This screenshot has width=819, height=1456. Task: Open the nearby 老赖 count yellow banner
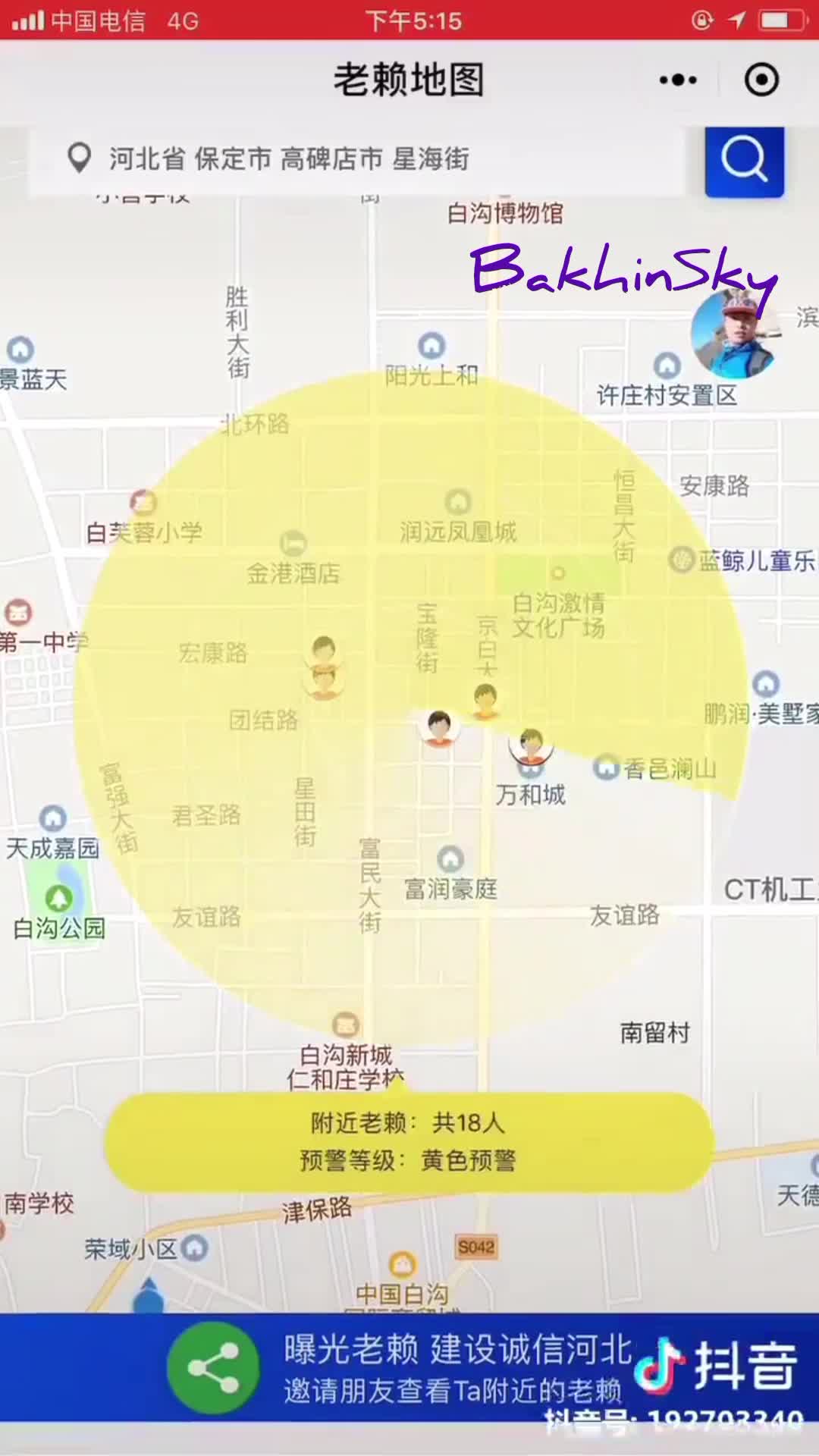pyautogui.click(x=409, y=1141)
